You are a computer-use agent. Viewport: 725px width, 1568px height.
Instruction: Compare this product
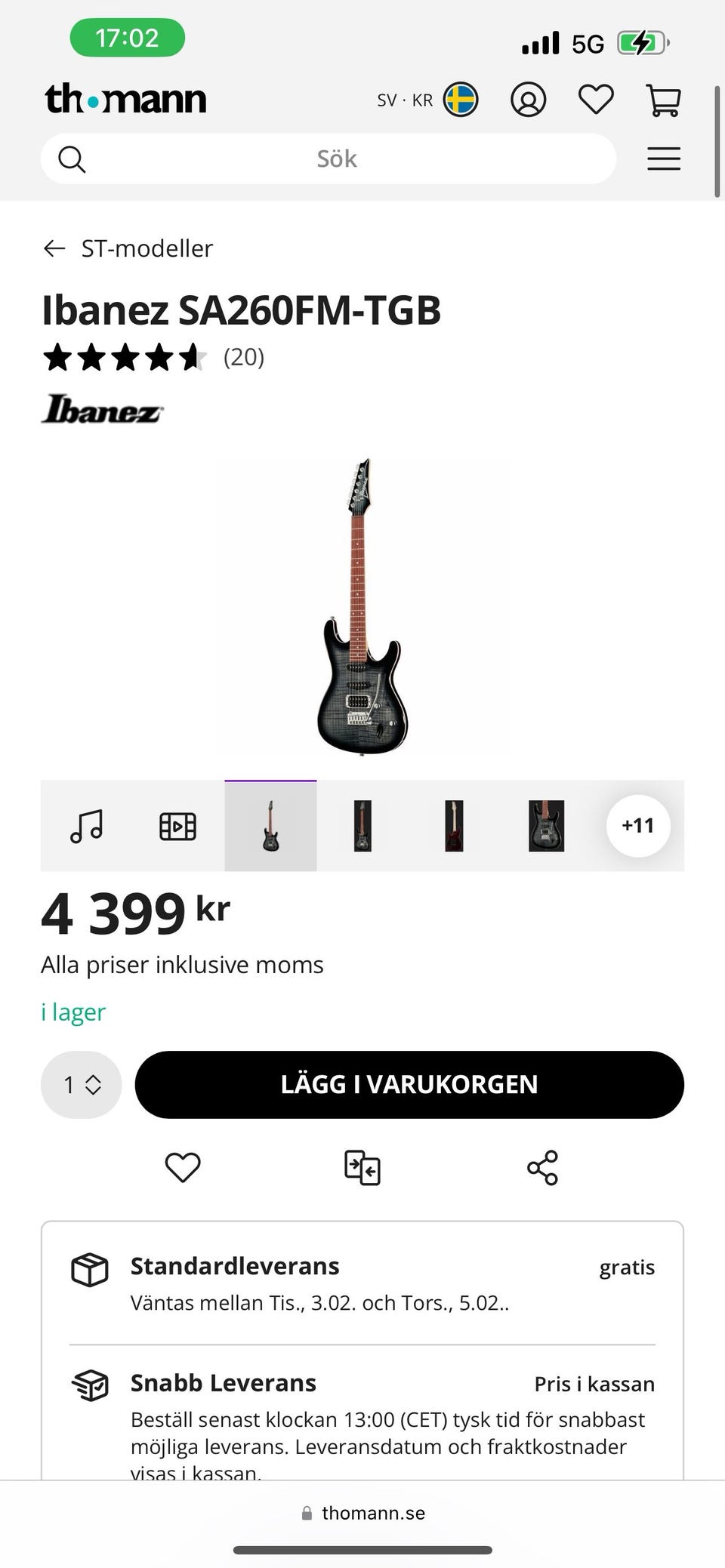(x=362, y=1168)
